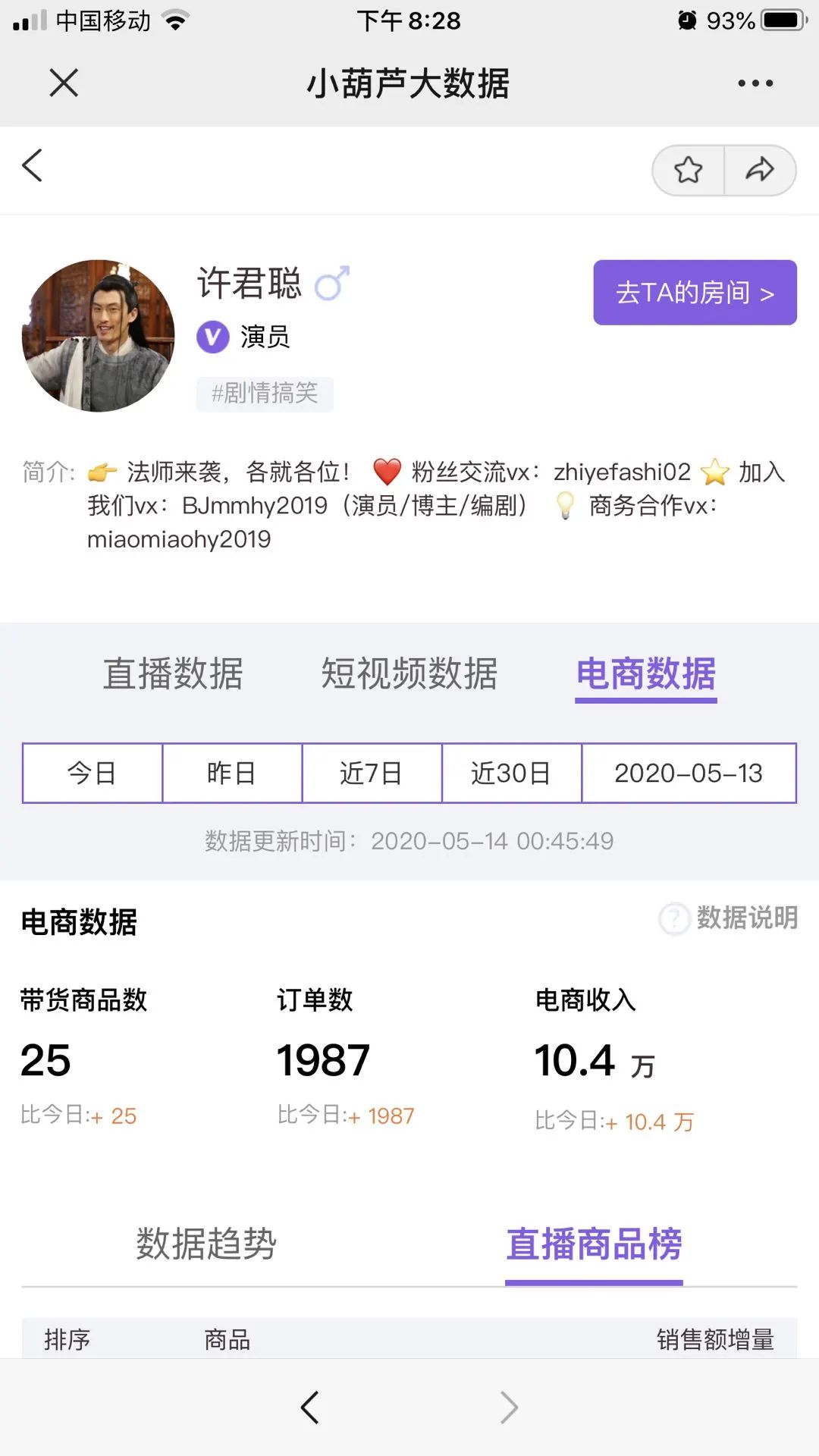
Task: Open the three-dot overflow menu
Action: [755, 83]
